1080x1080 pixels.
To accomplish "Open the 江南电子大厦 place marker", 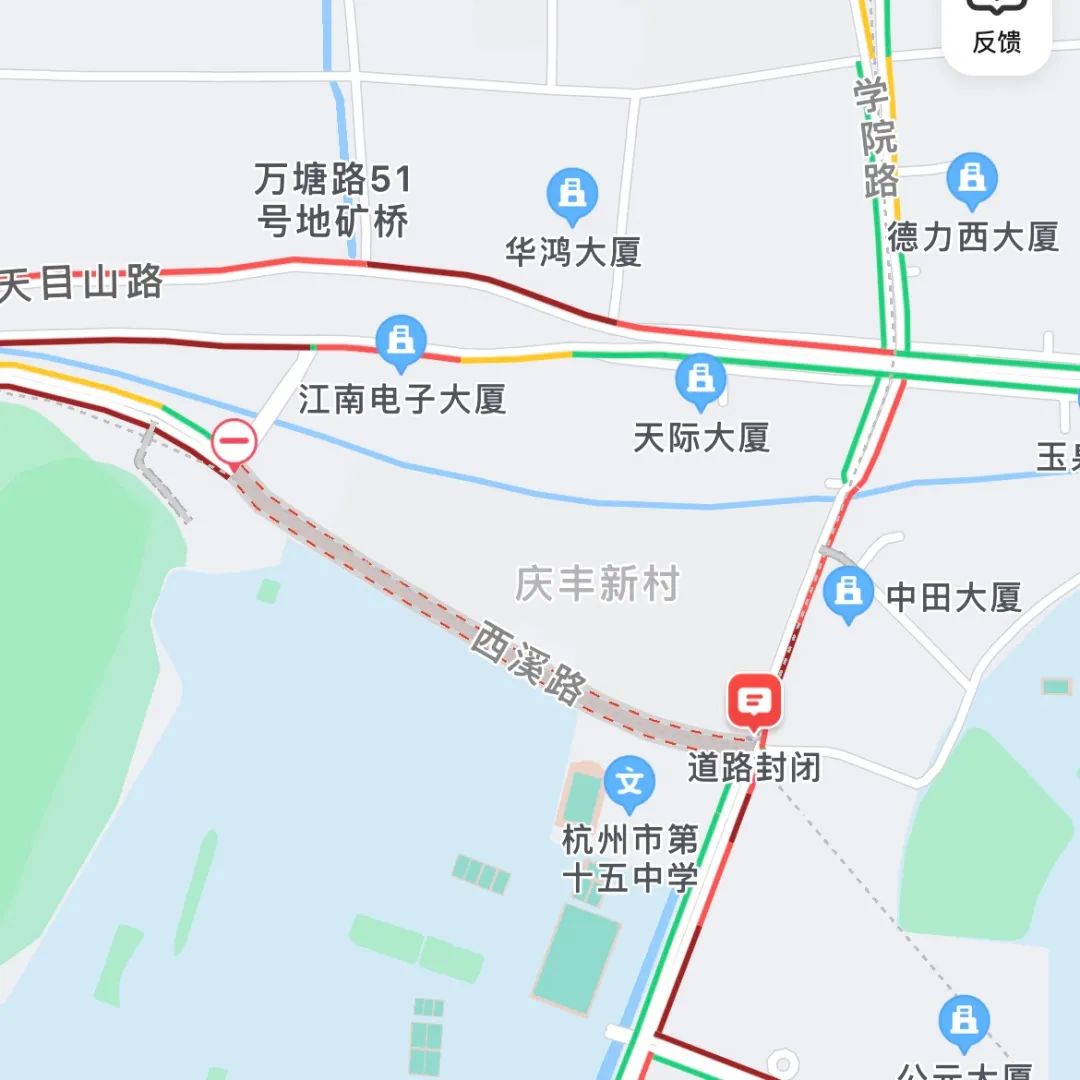I will pos(401,341).
